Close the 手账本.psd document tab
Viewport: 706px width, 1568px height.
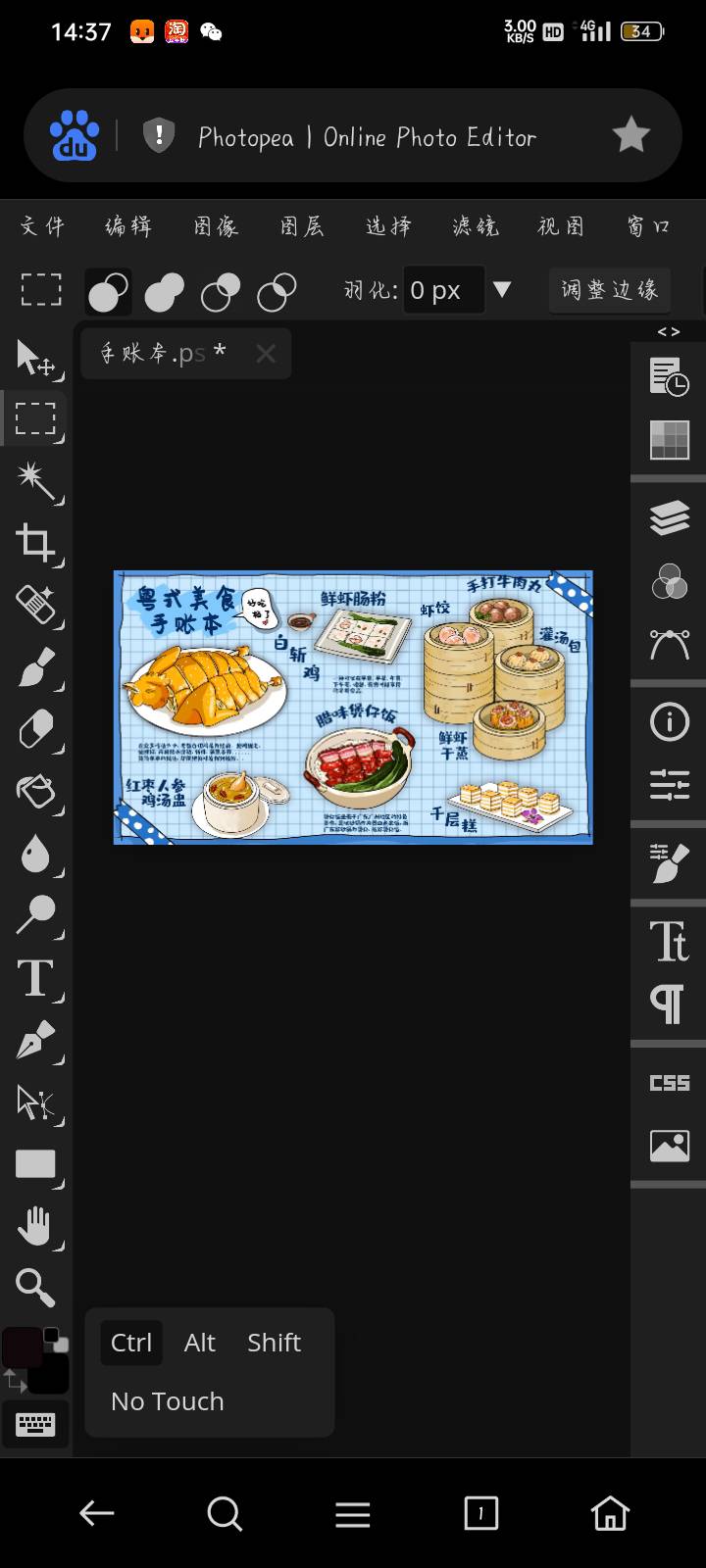click(x=266, y=354)
